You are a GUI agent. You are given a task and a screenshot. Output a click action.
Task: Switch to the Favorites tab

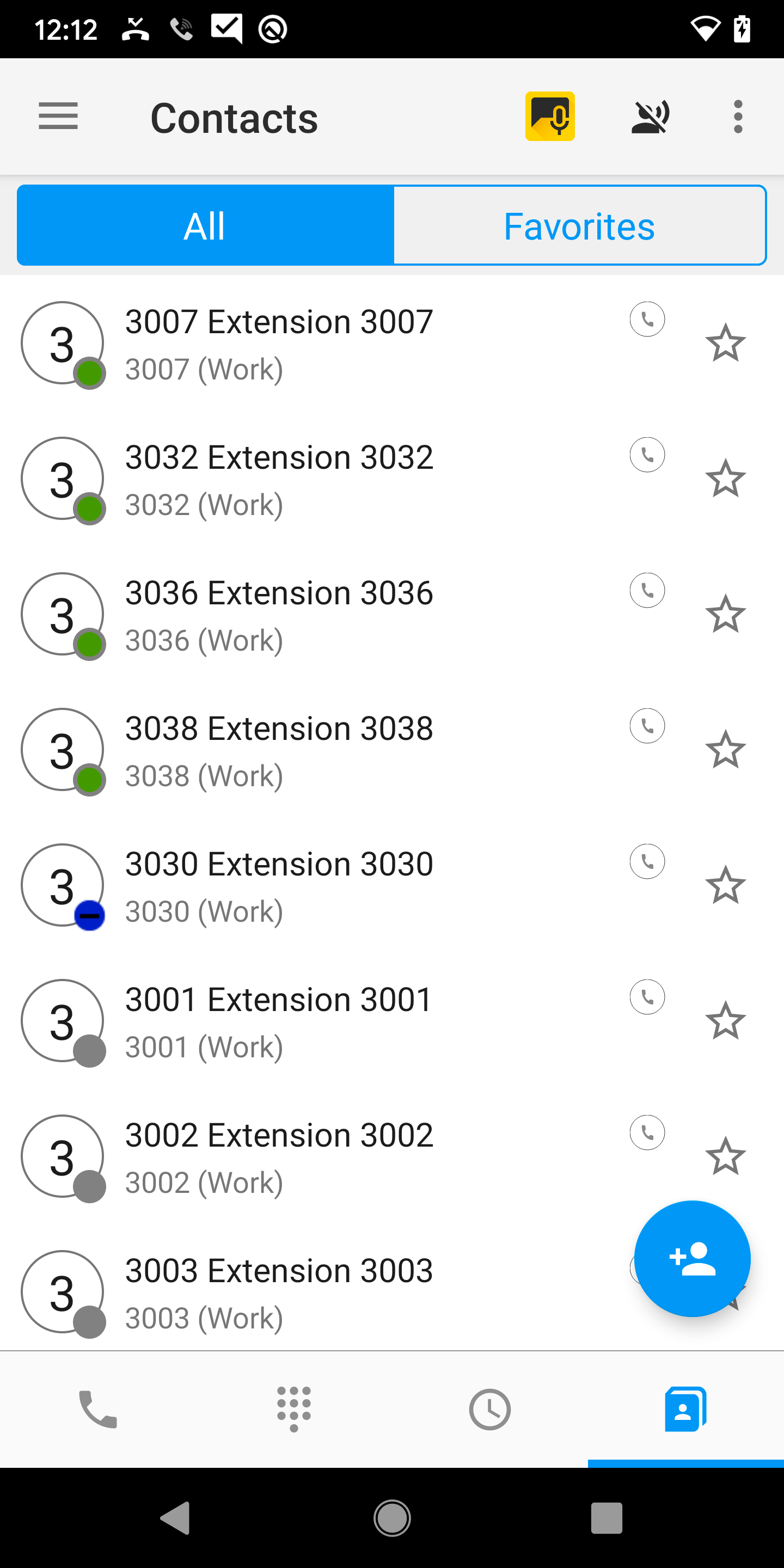(579, 226)
